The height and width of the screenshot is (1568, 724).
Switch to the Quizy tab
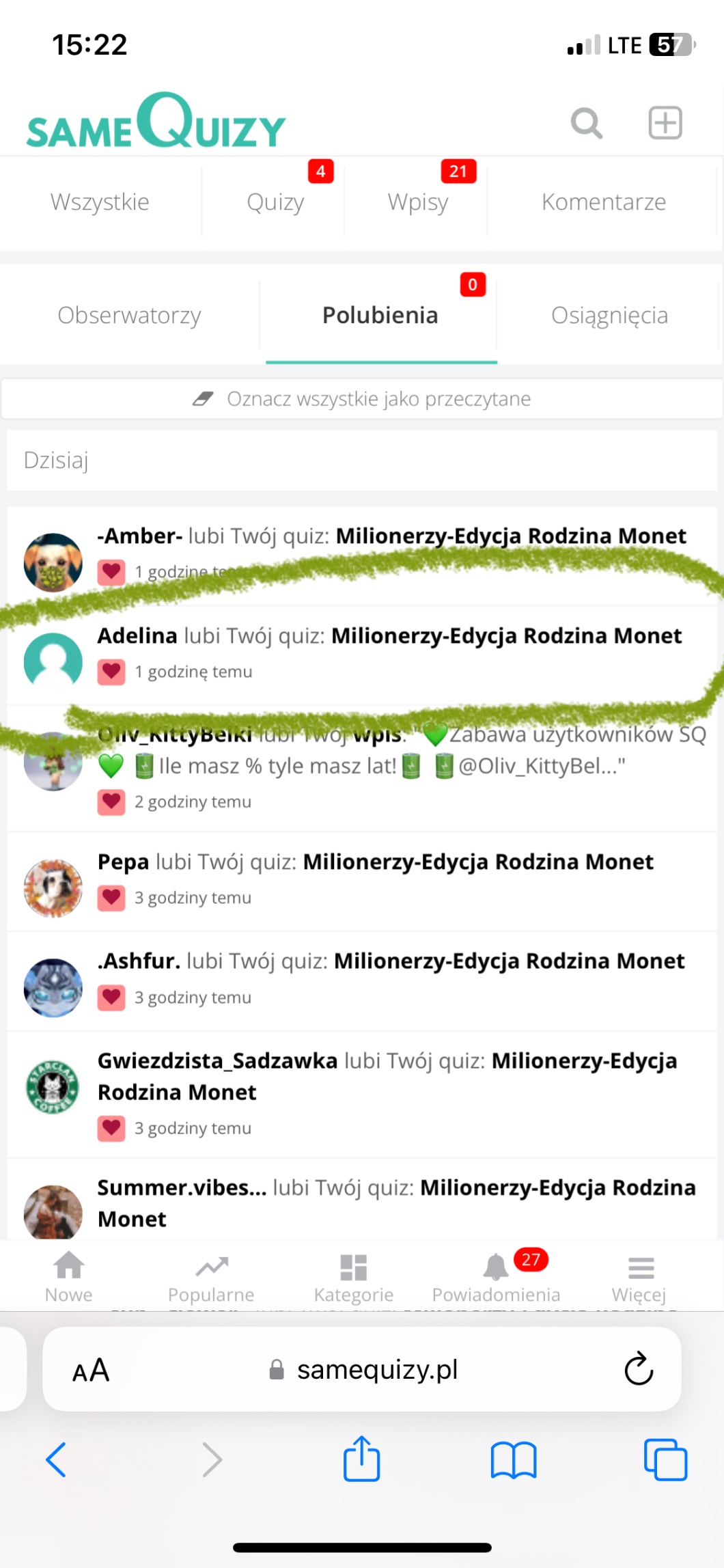[x=275, y=202]
